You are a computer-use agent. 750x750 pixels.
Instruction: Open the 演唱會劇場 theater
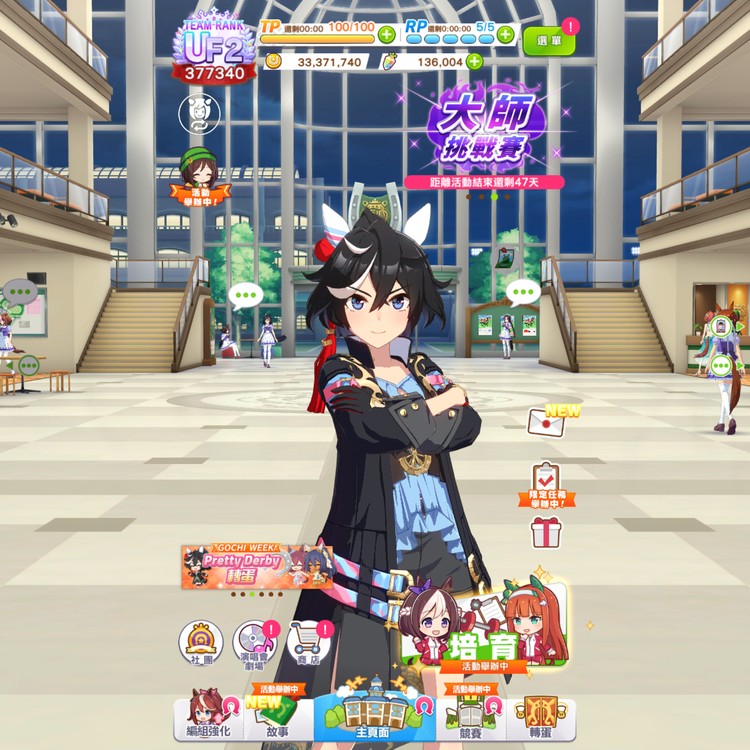click(255, 643)
